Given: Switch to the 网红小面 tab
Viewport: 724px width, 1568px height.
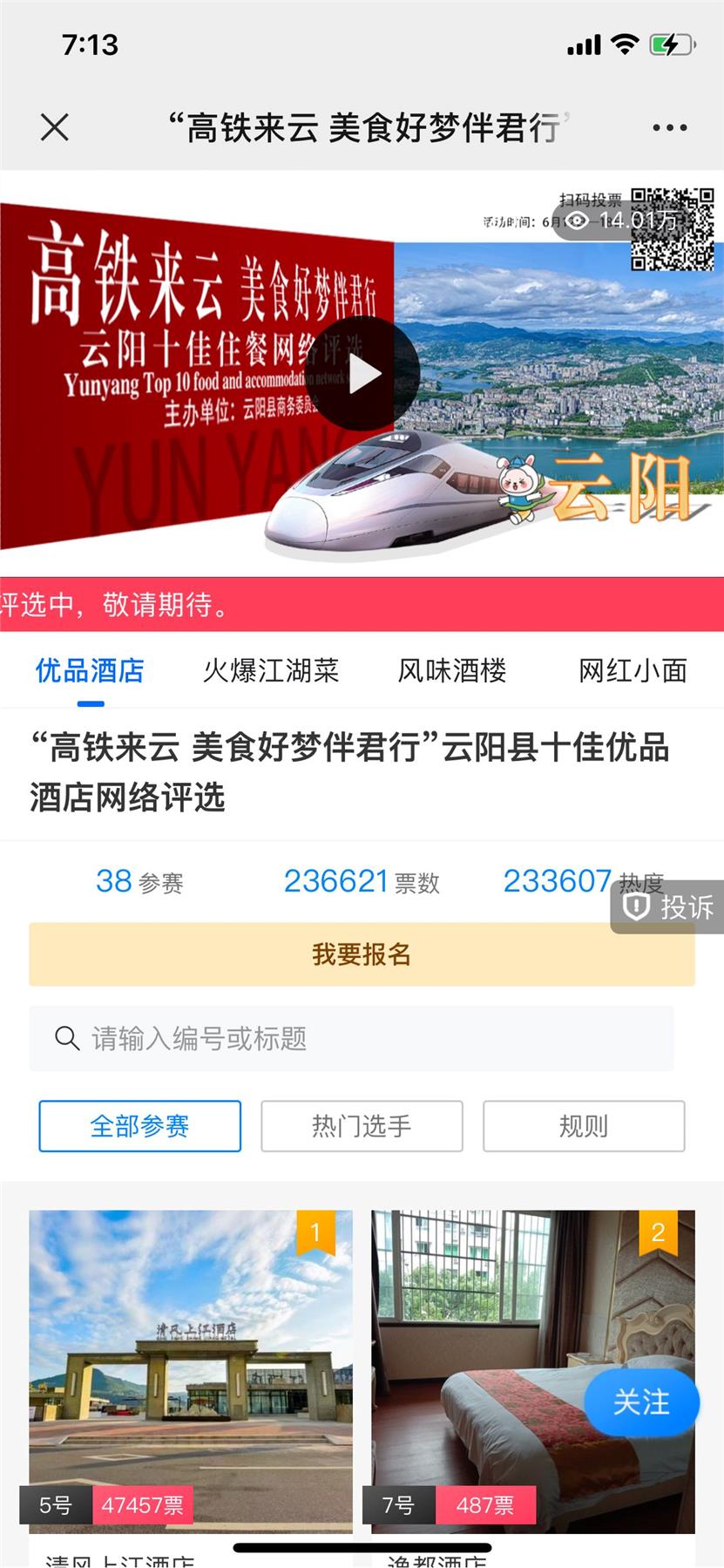Looking at the screenshot, I should 633,670.
